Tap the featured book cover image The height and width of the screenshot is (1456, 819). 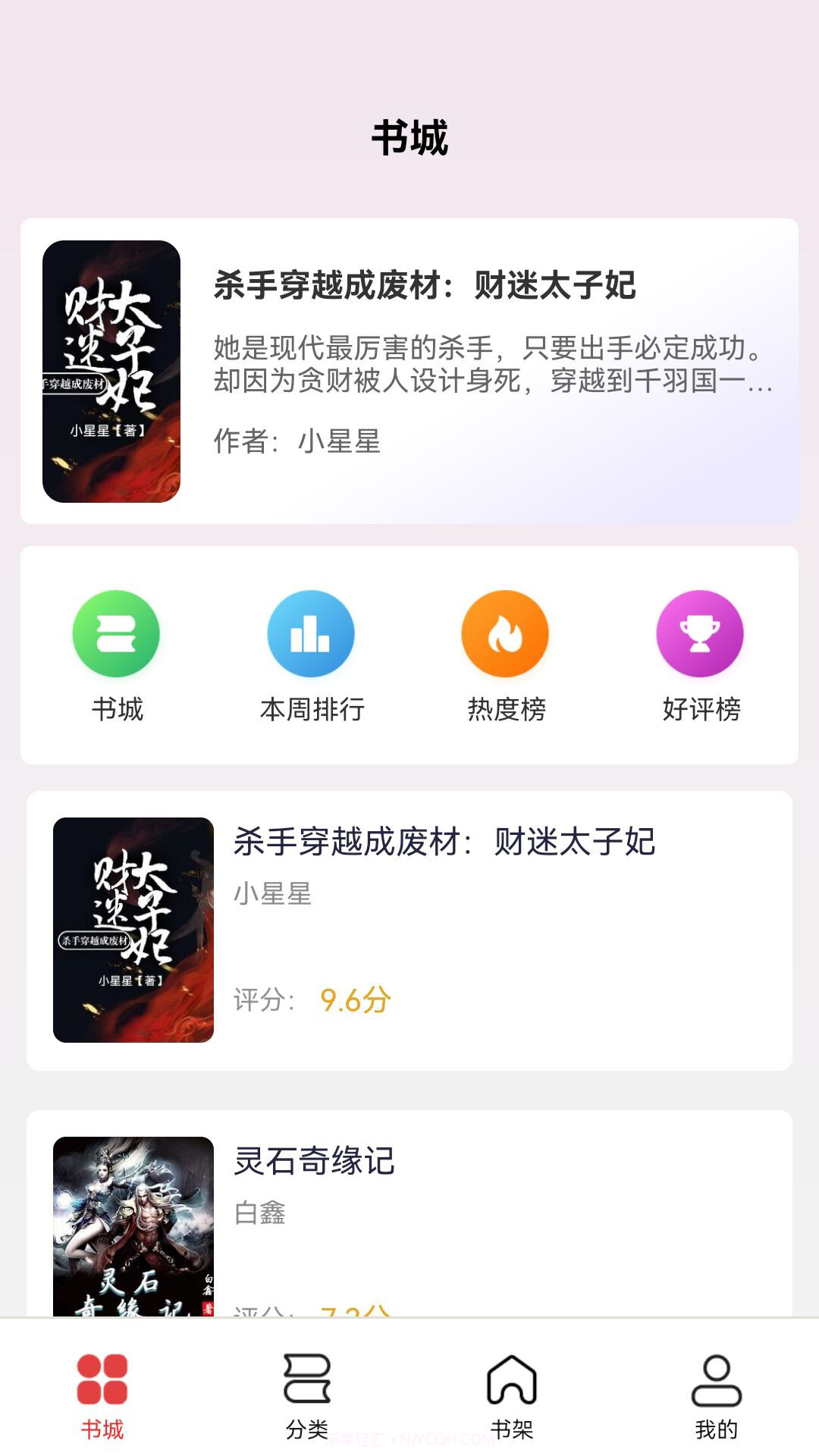pos(111,368)
